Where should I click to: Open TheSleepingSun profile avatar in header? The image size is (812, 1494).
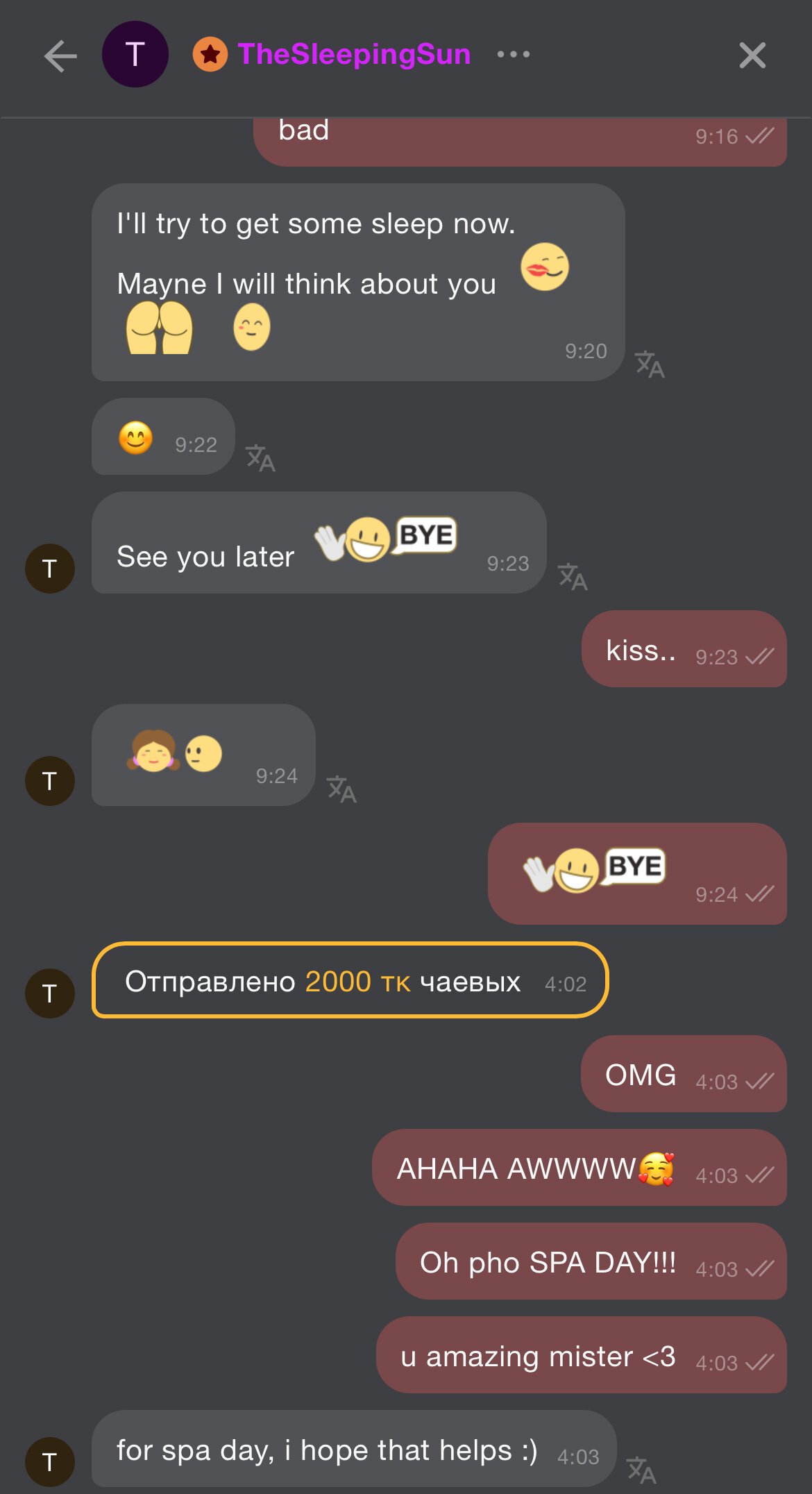click(135, 54)
